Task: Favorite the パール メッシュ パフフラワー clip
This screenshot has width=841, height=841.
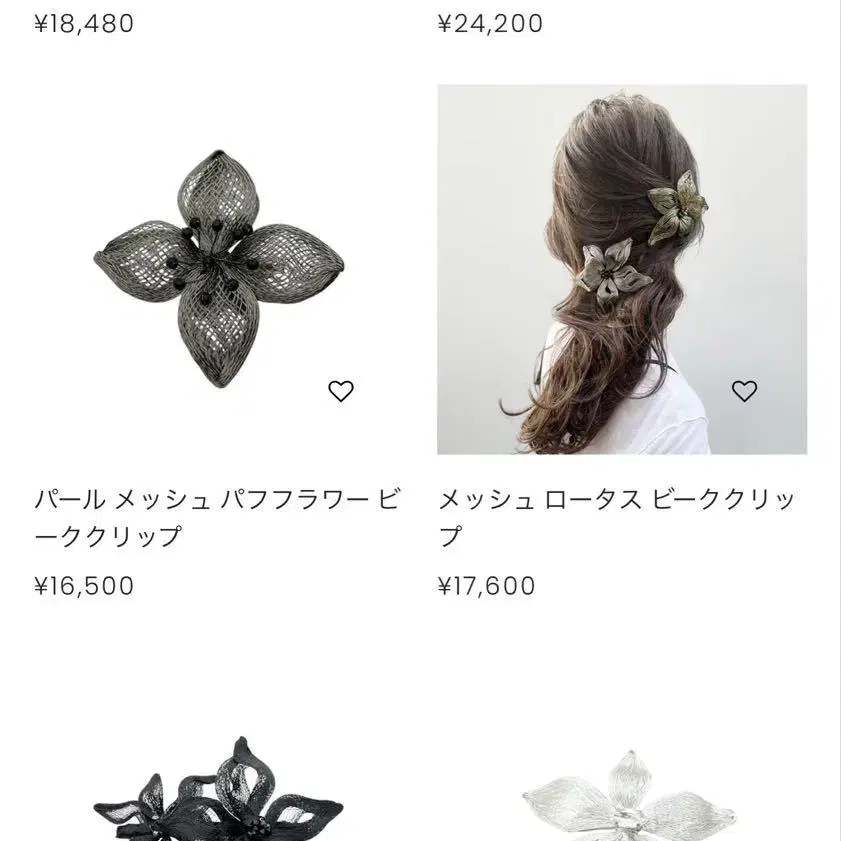Action: pyautogui.click(x=341, y=391)
